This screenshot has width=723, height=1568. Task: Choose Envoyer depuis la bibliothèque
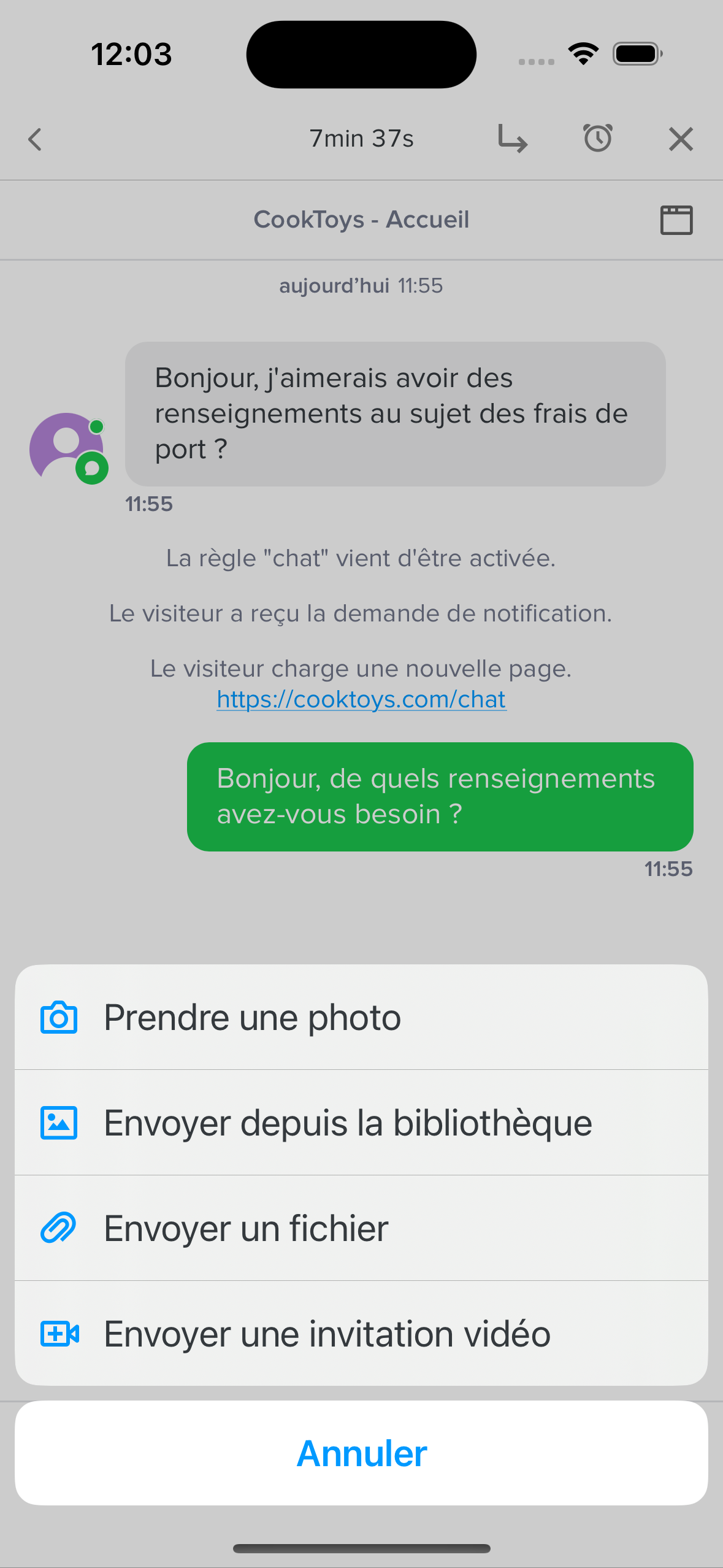point(348,1121)
